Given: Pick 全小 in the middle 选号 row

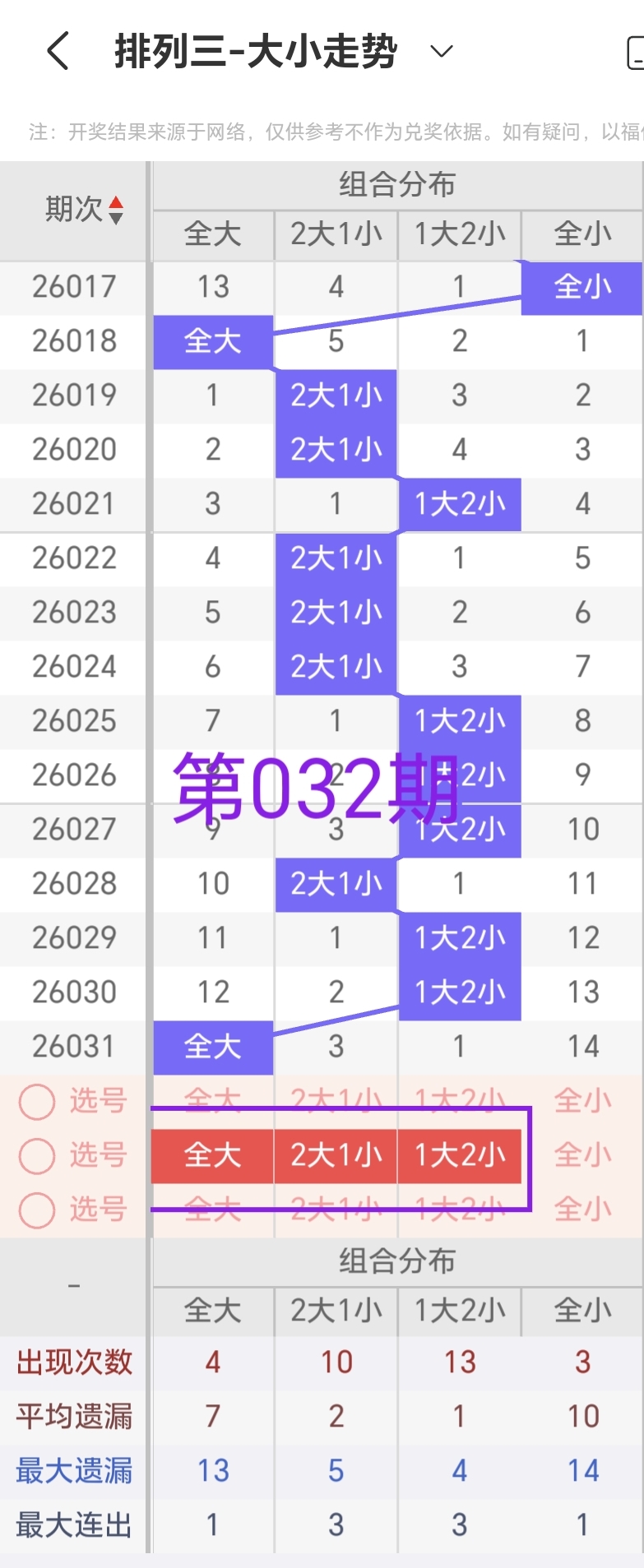Looking at the screenshot, I should point(582,1155).
